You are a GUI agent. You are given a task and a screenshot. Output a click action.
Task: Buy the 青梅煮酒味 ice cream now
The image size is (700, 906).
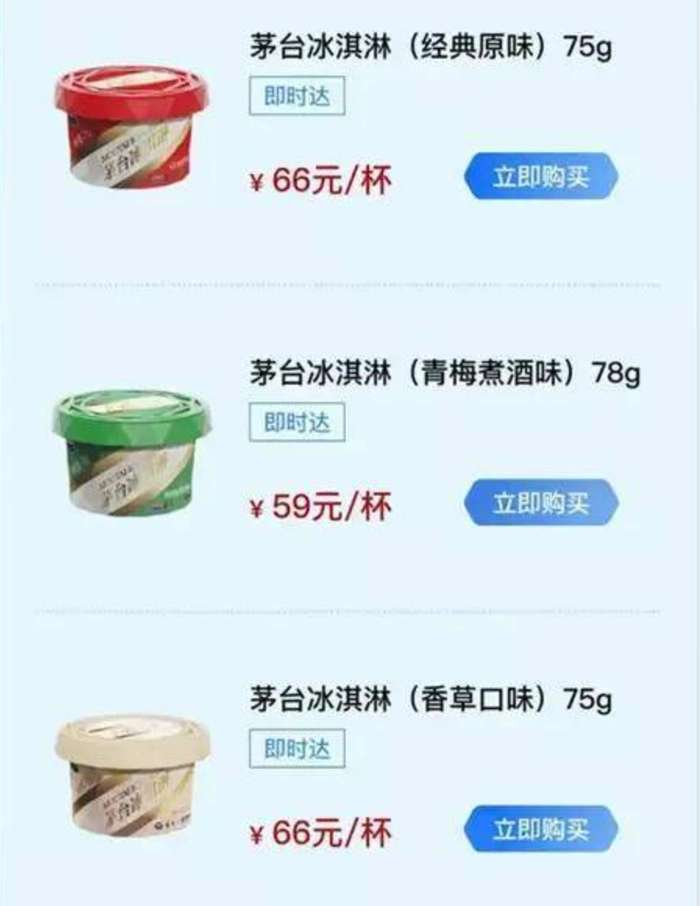pyautogui.click(x=541, y=503)
